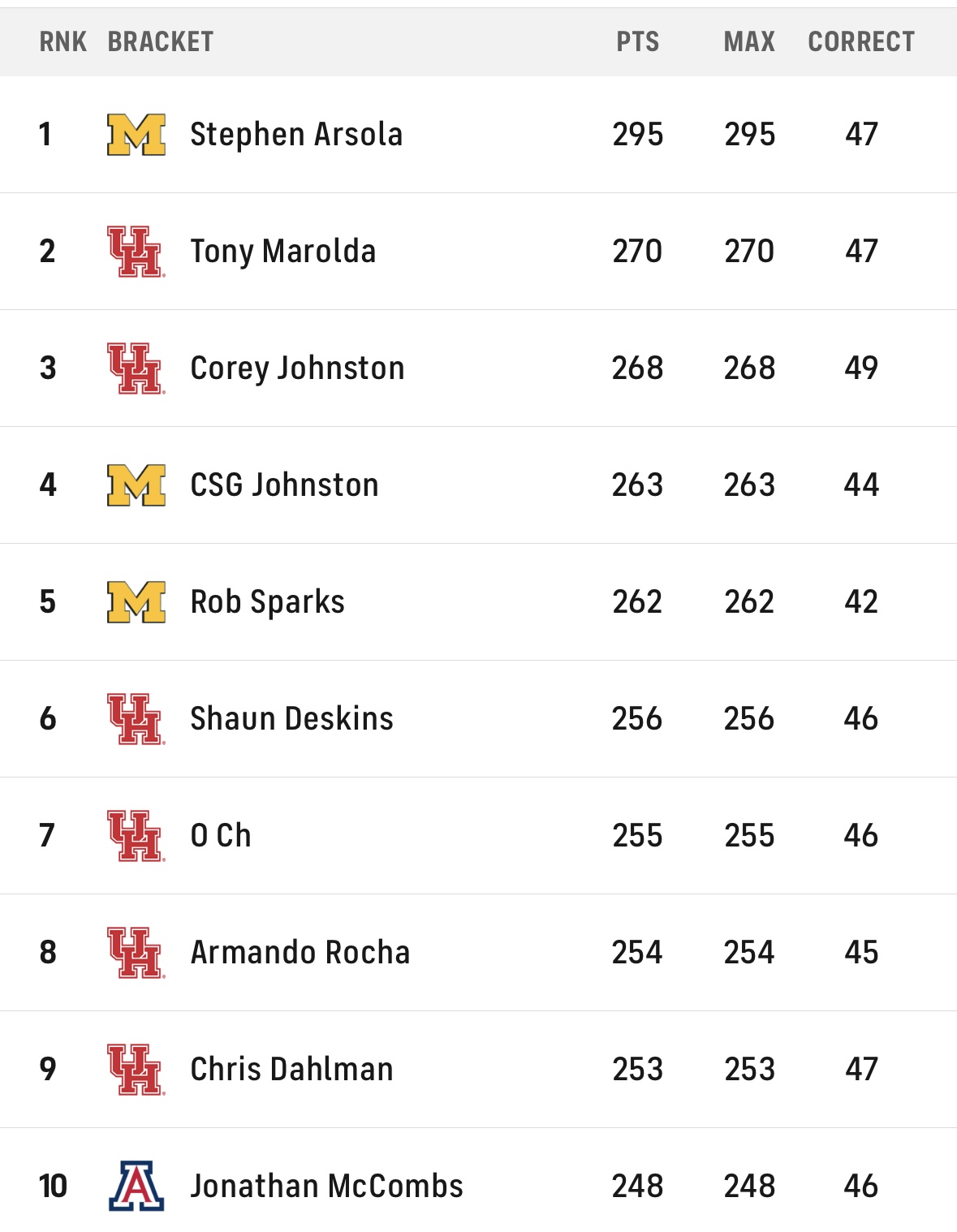
Task: Open Jonathan McCombs' bracket
Action: [x=326, y=1187]
